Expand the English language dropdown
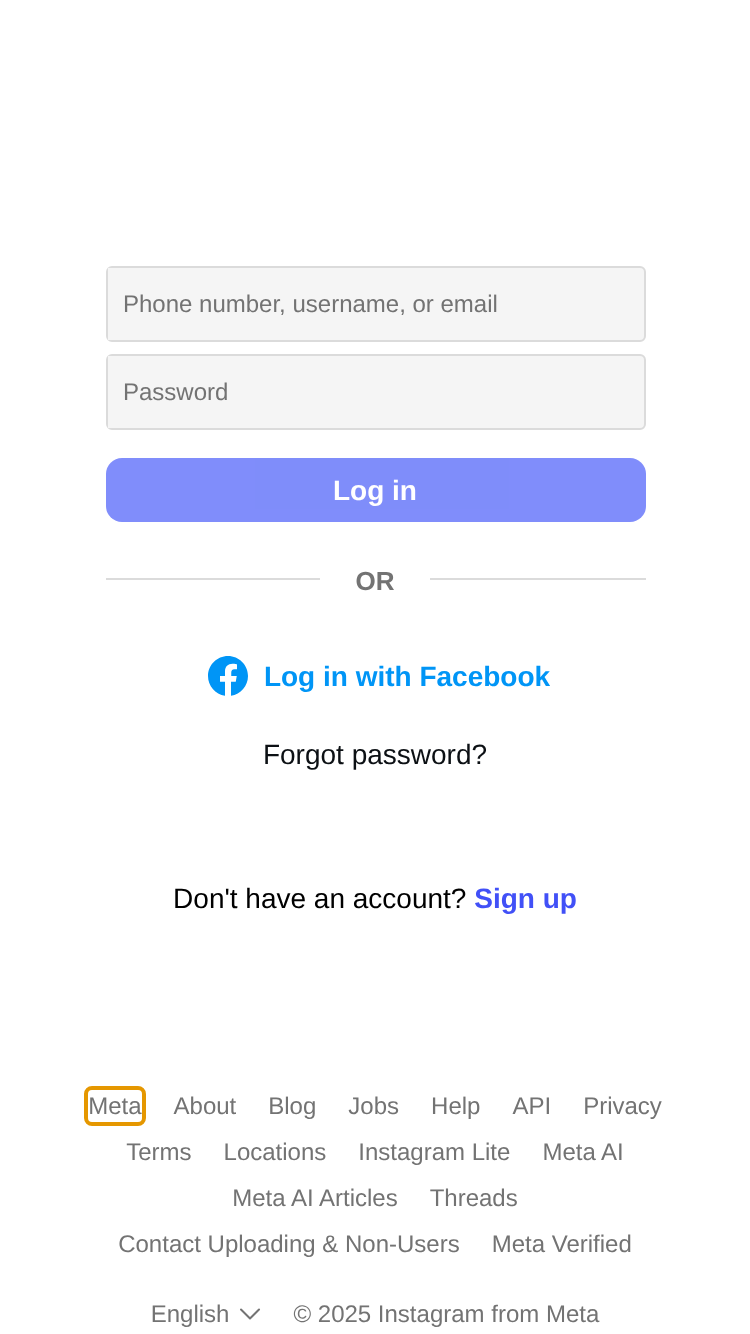Viewport: 750px width, 1334px height. point(206,1314)
